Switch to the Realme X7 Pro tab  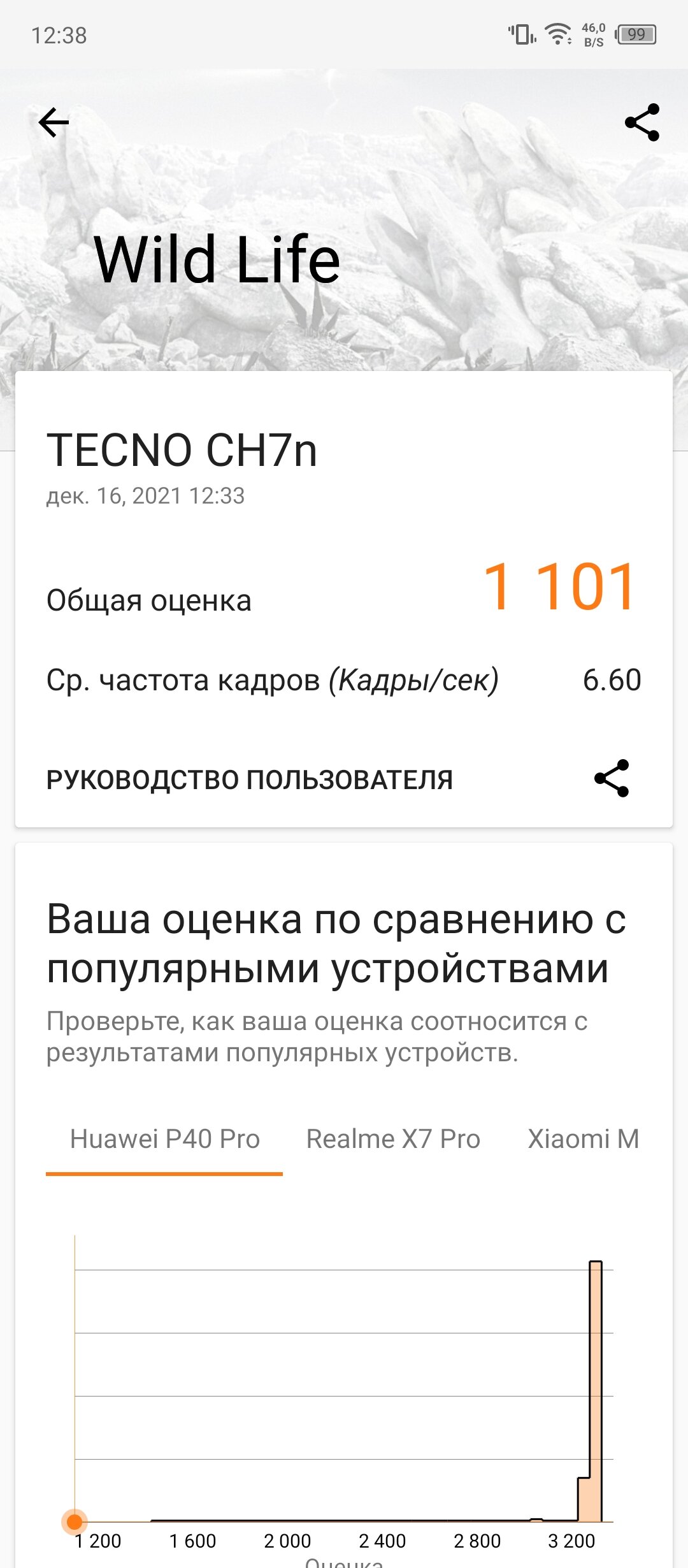pyautogui.click(x=393, y=1139)
